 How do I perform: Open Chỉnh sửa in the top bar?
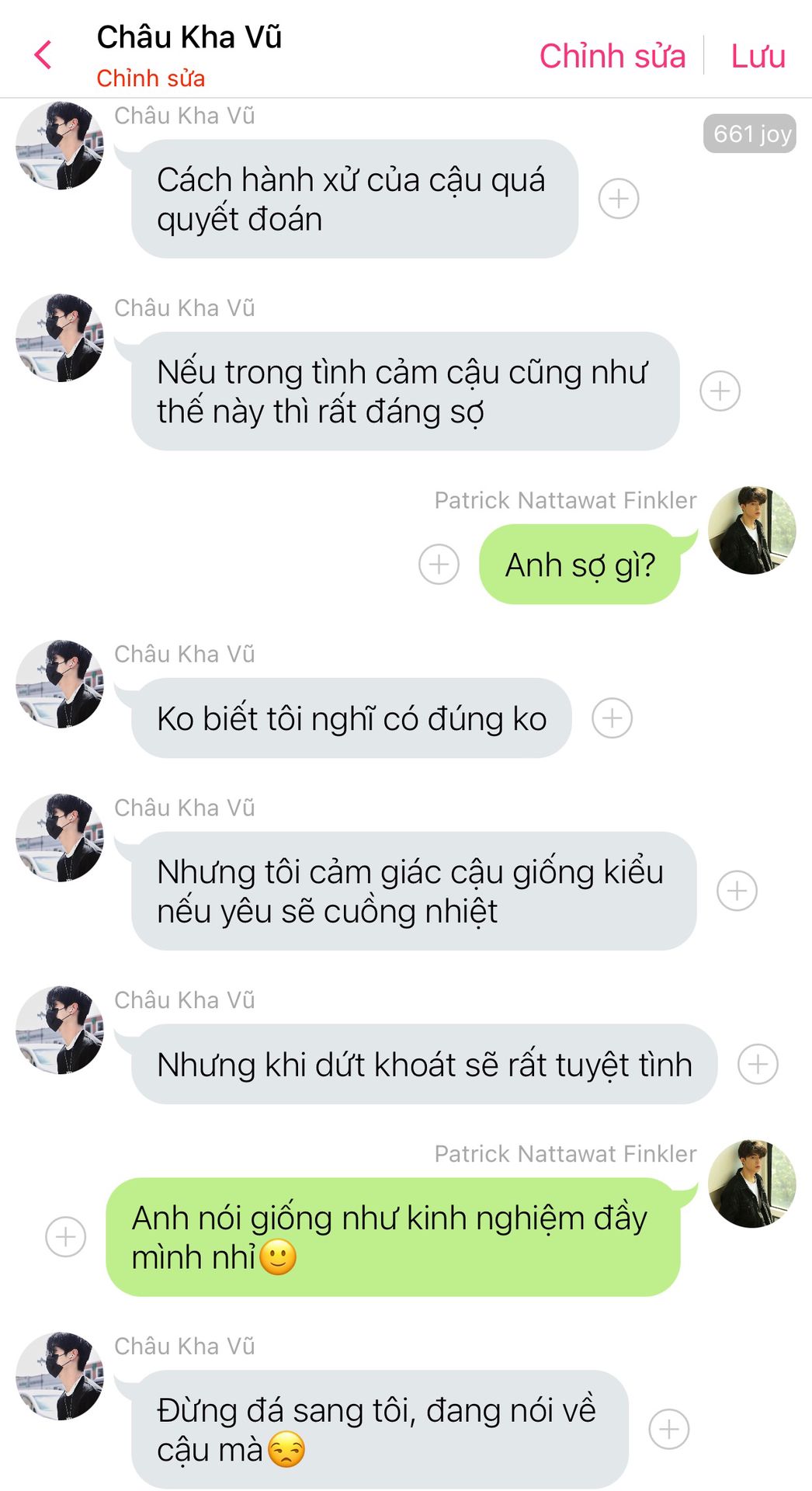click(x=612, y=56)
